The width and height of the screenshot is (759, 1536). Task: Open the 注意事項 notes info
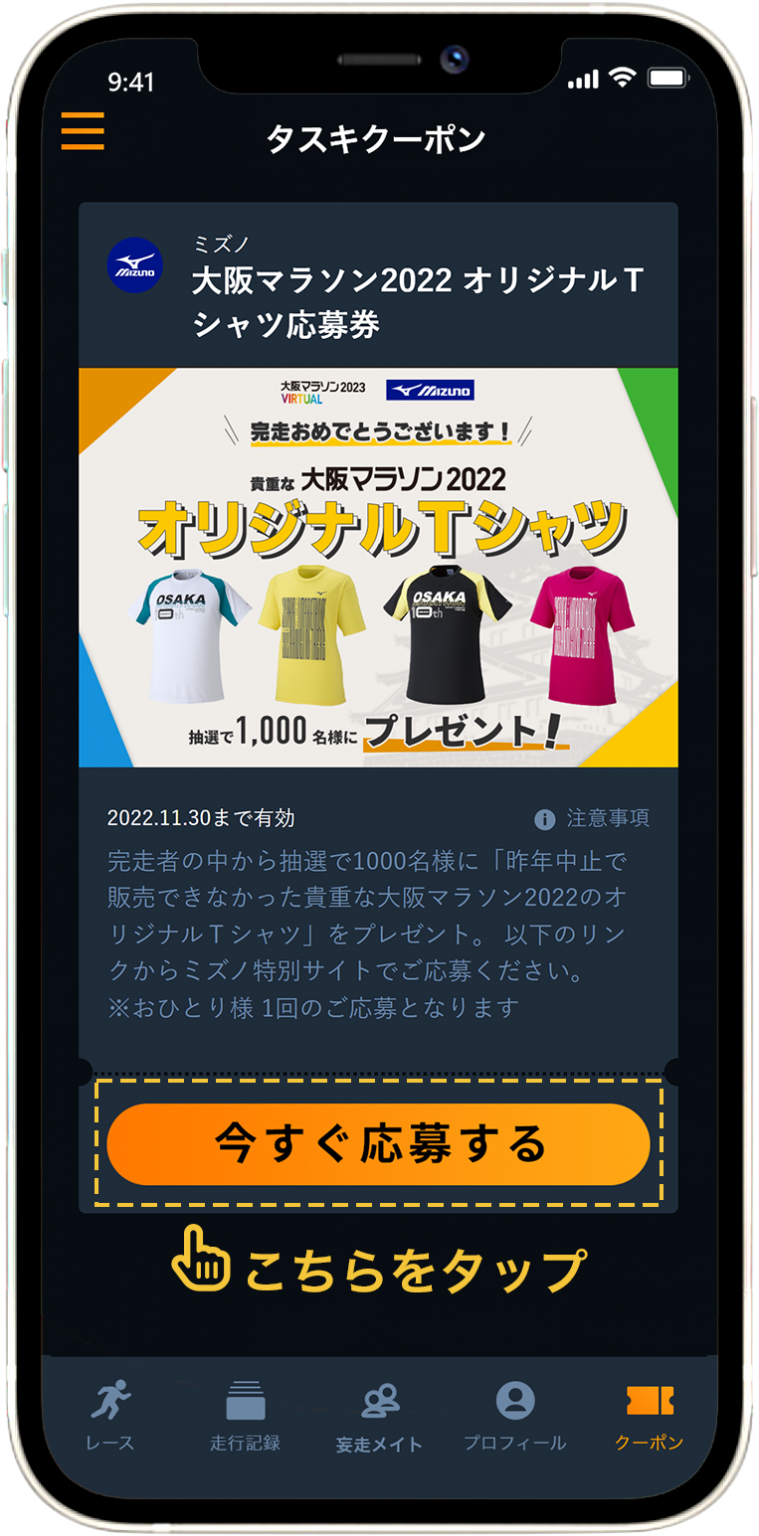592,819
